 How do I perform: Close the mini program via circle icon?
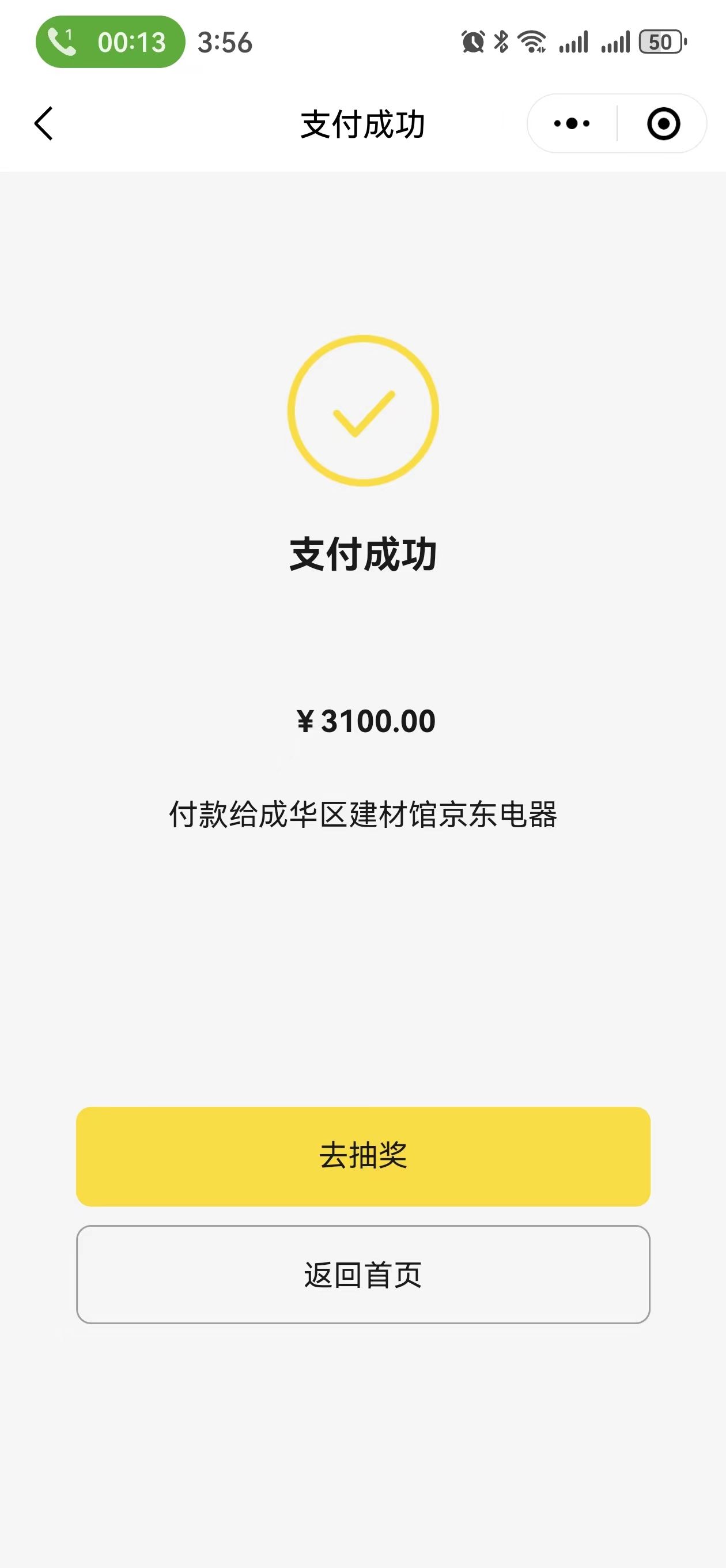[x=663, y=123]
